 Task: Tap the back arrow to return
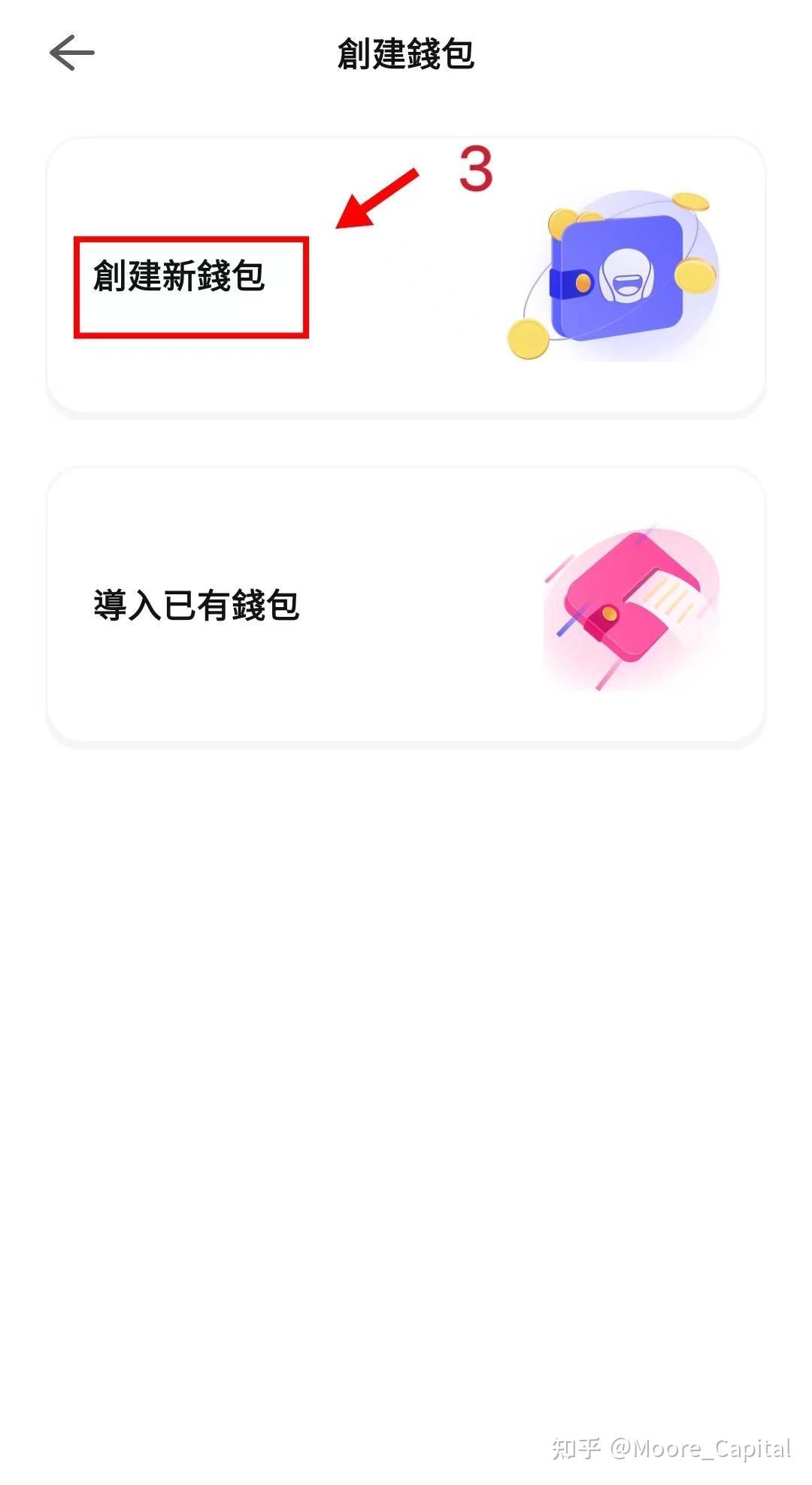click(69, 51)
